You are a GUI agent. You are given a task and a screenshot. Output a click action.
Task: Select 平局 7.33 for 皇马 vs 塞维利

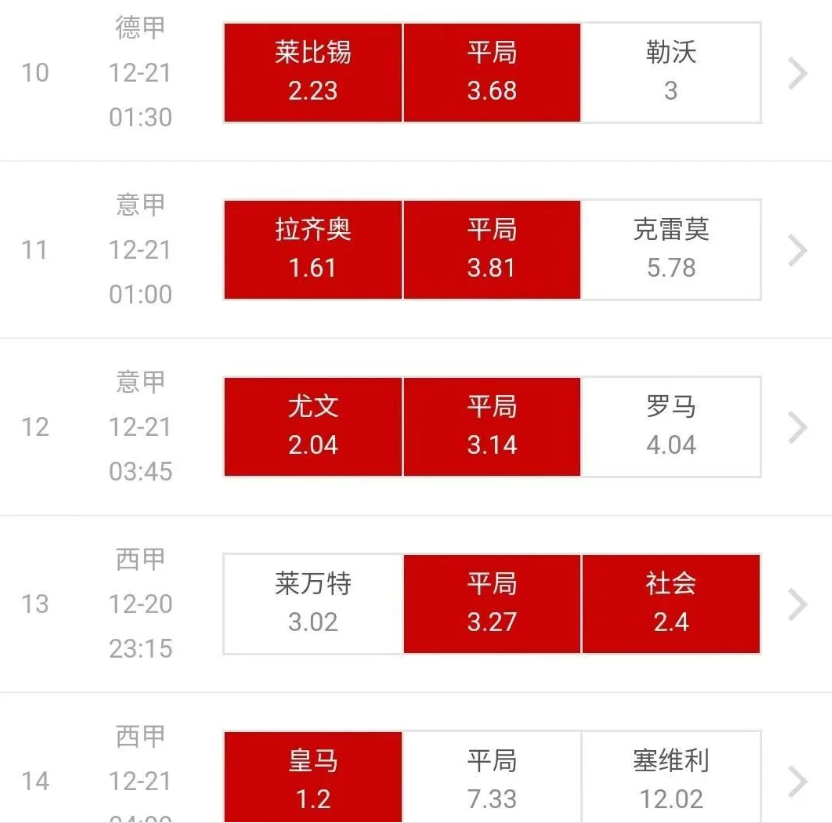[x=492, y=778]
